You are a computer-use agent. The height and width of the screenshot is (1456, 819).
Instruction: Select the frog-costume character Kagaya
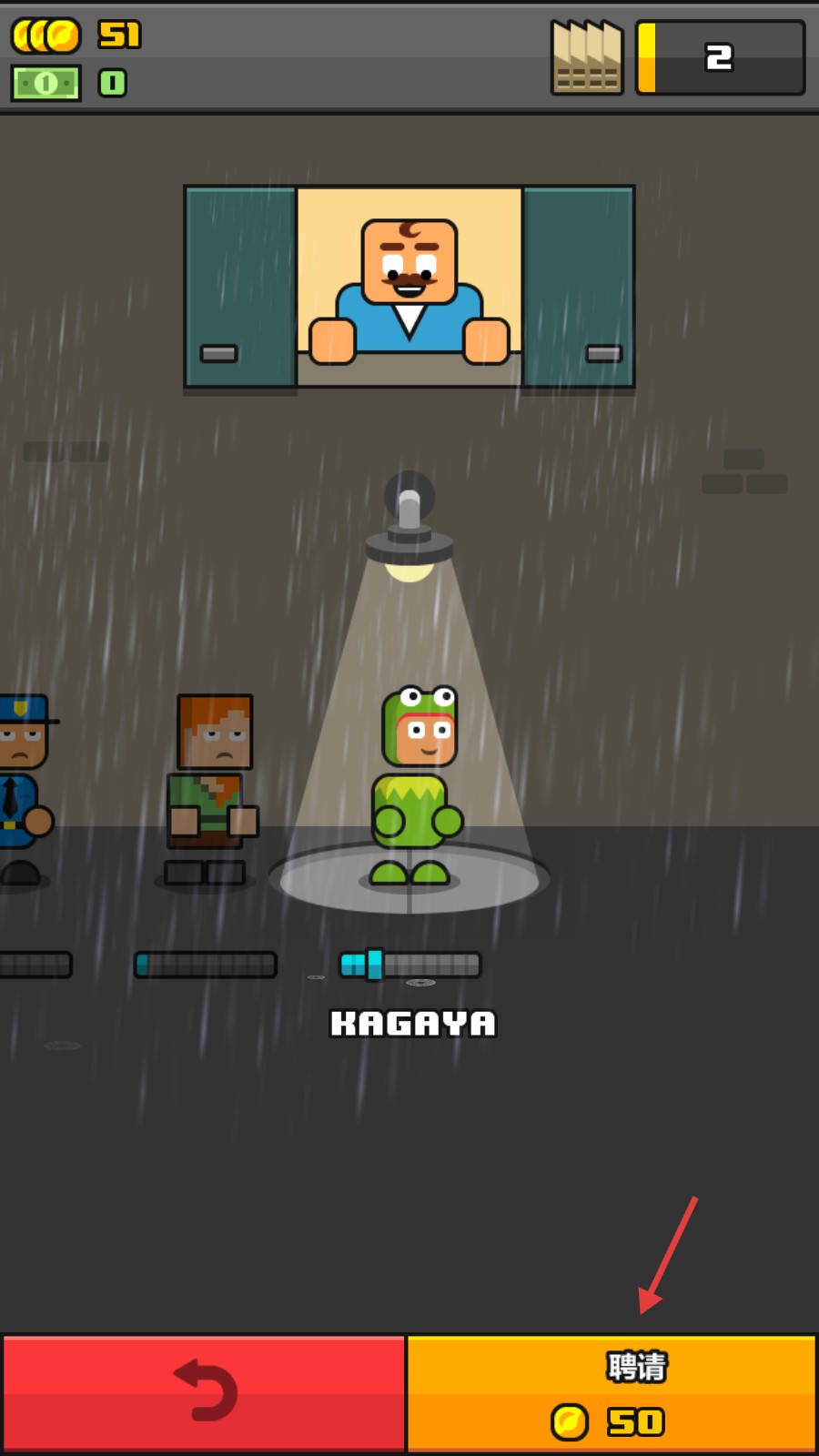tap(416, 787)
